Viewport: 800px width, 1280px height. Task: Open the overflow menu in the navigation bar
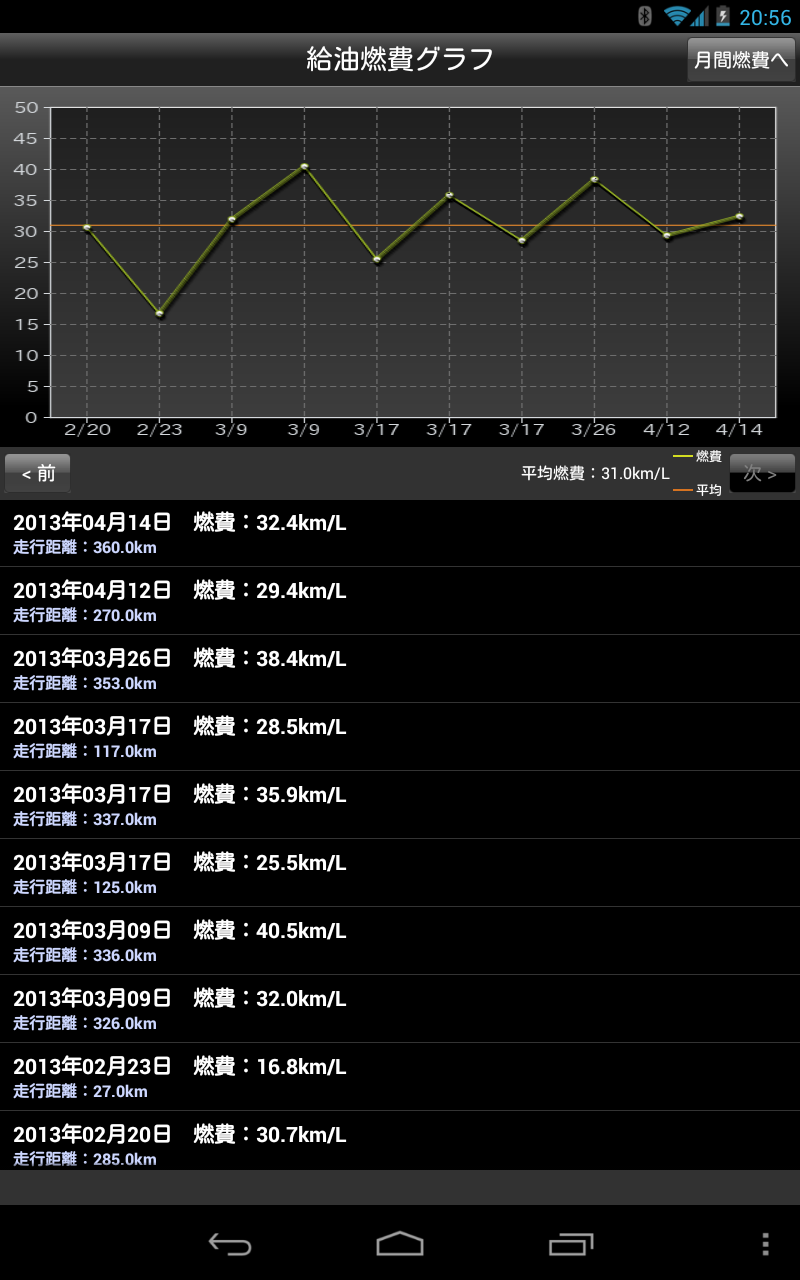tap(765, 1244)
